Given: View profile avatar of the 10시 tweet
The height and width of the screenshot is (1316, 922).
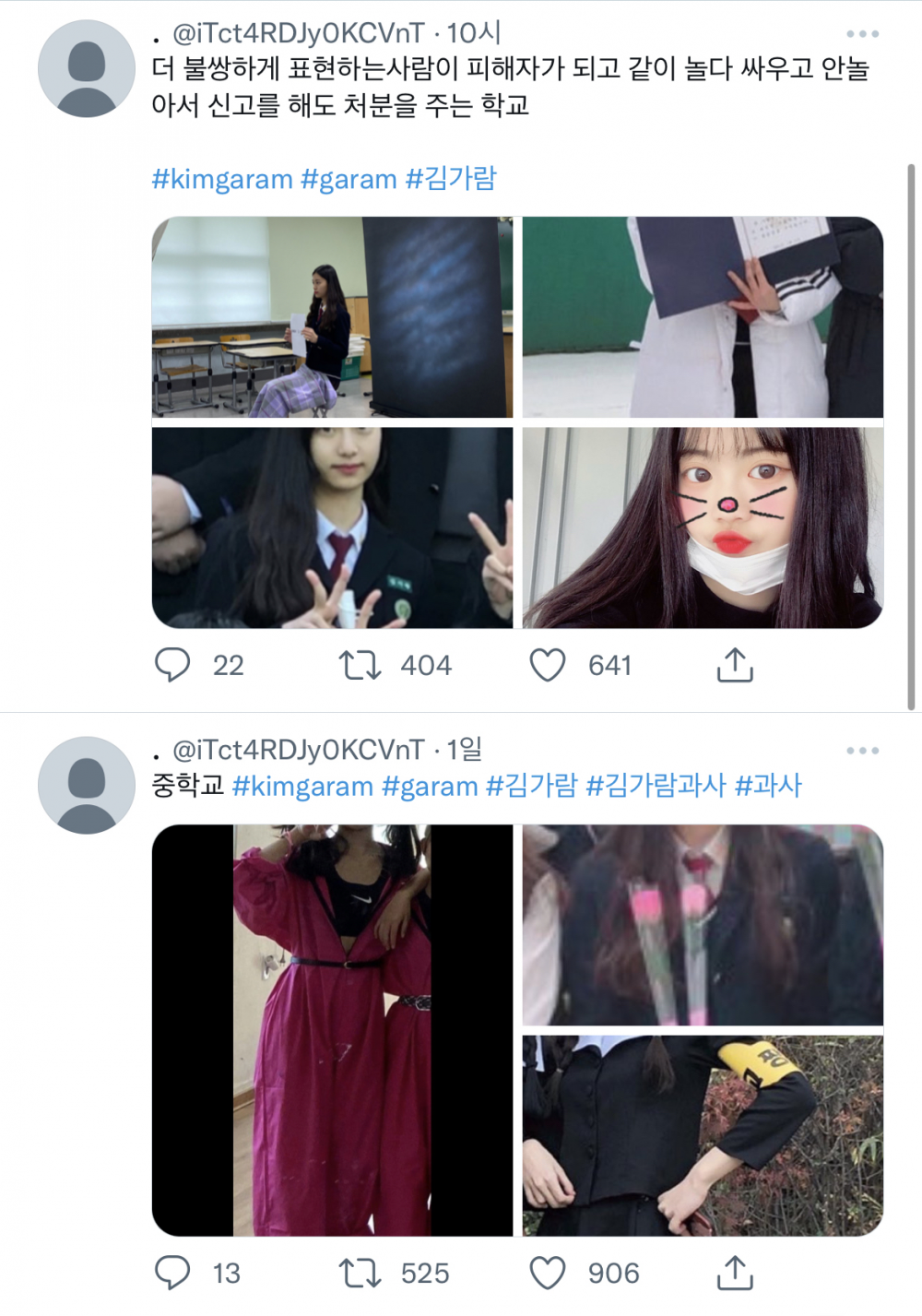Looking at the screenshot, I should (87, 69).
